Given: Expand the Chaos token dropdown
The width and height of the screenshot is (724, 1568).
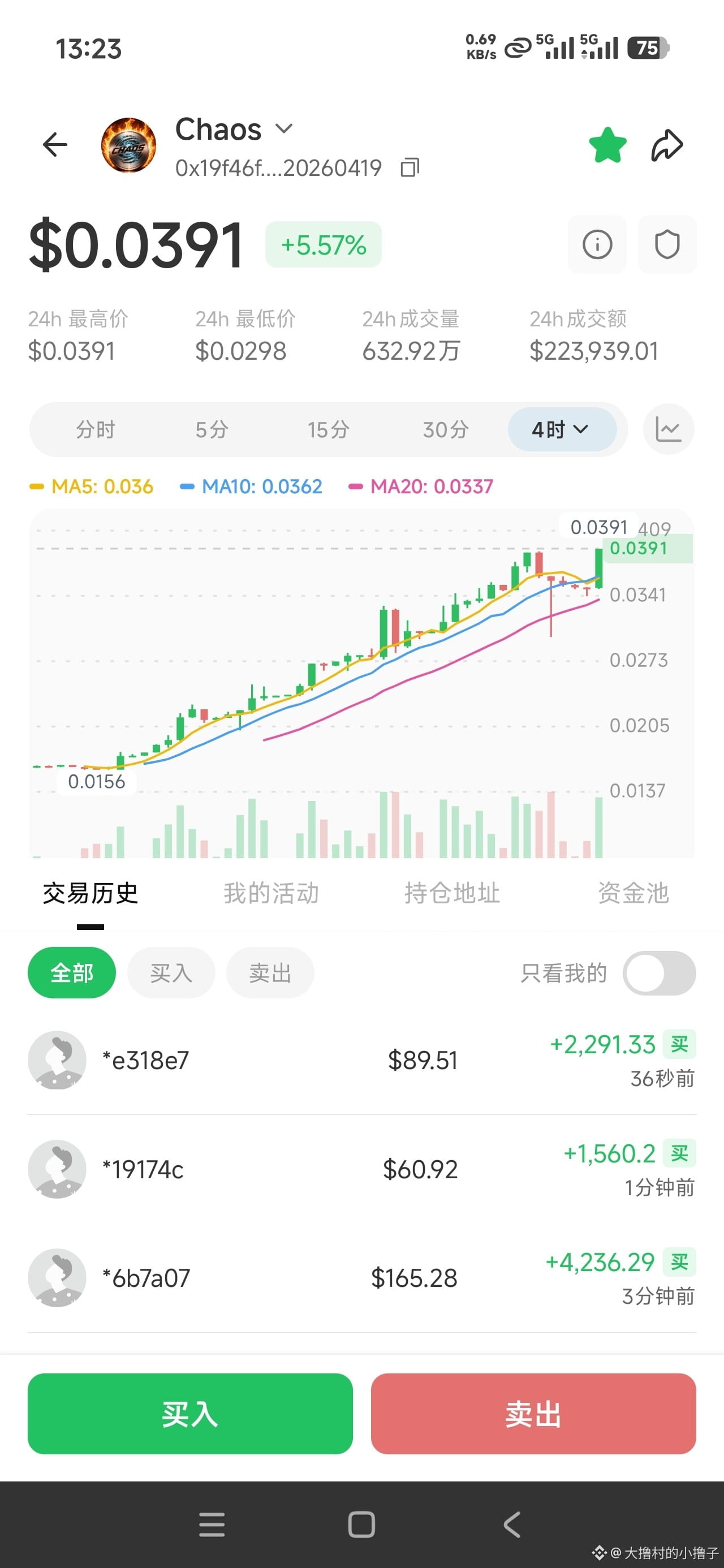Looking at the screenshot, I should pyautogui.click(x=284, y=128).
